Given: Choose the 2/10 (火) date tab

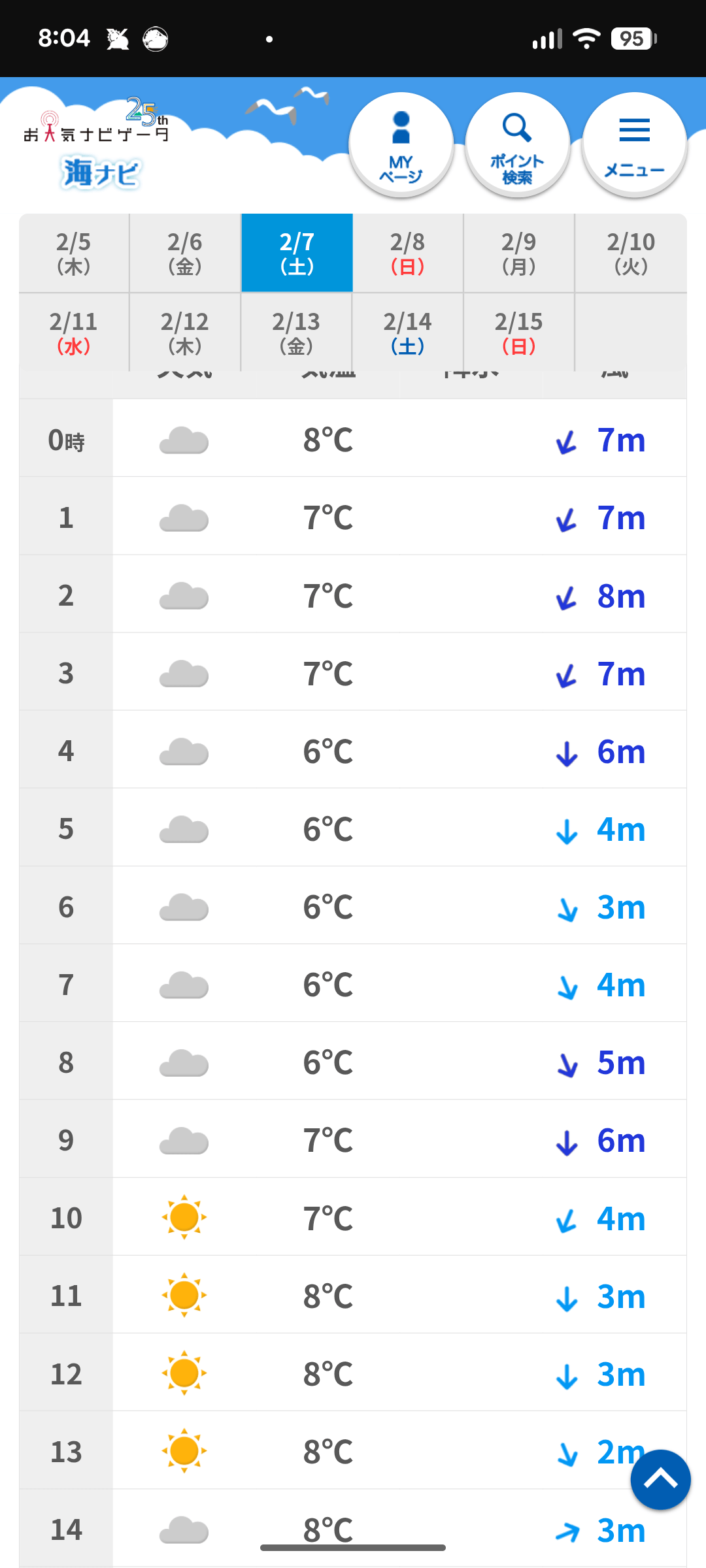Looking at the screenshot, I should pyautogui.click(x=631, y=253).
